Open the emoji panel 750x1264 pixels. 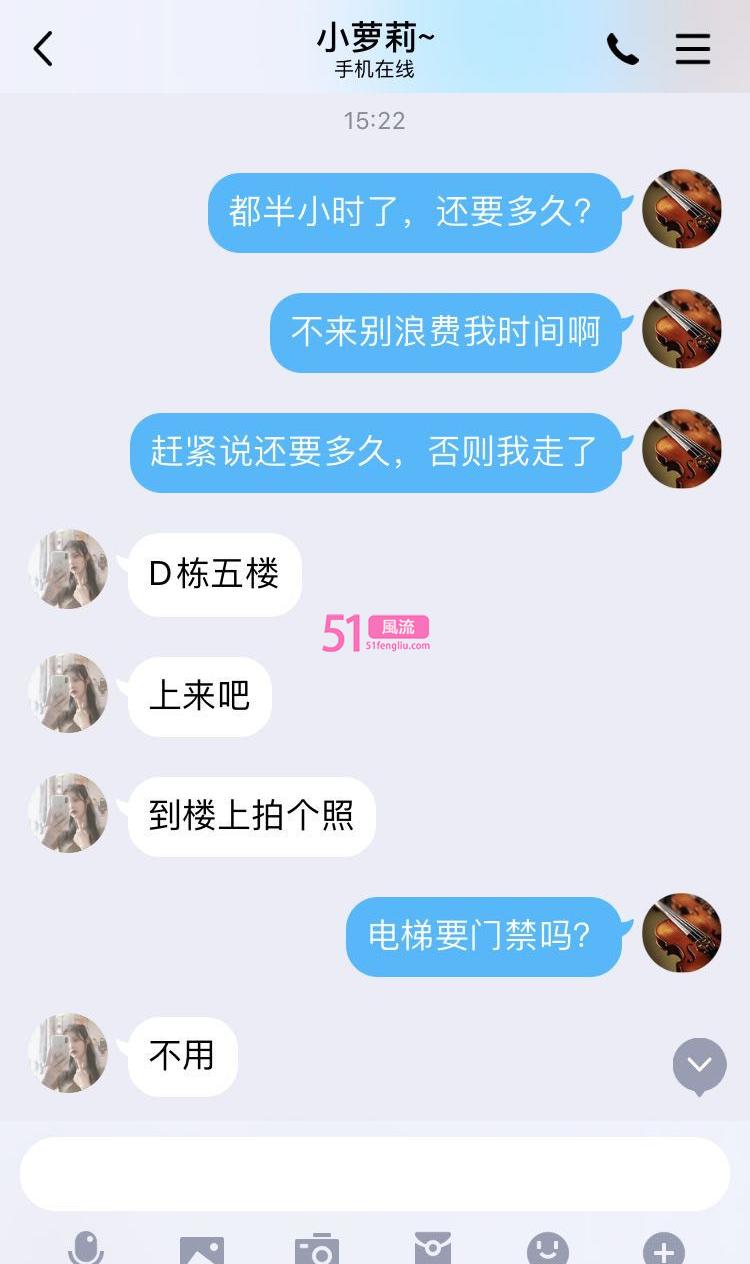point(548,1249)
